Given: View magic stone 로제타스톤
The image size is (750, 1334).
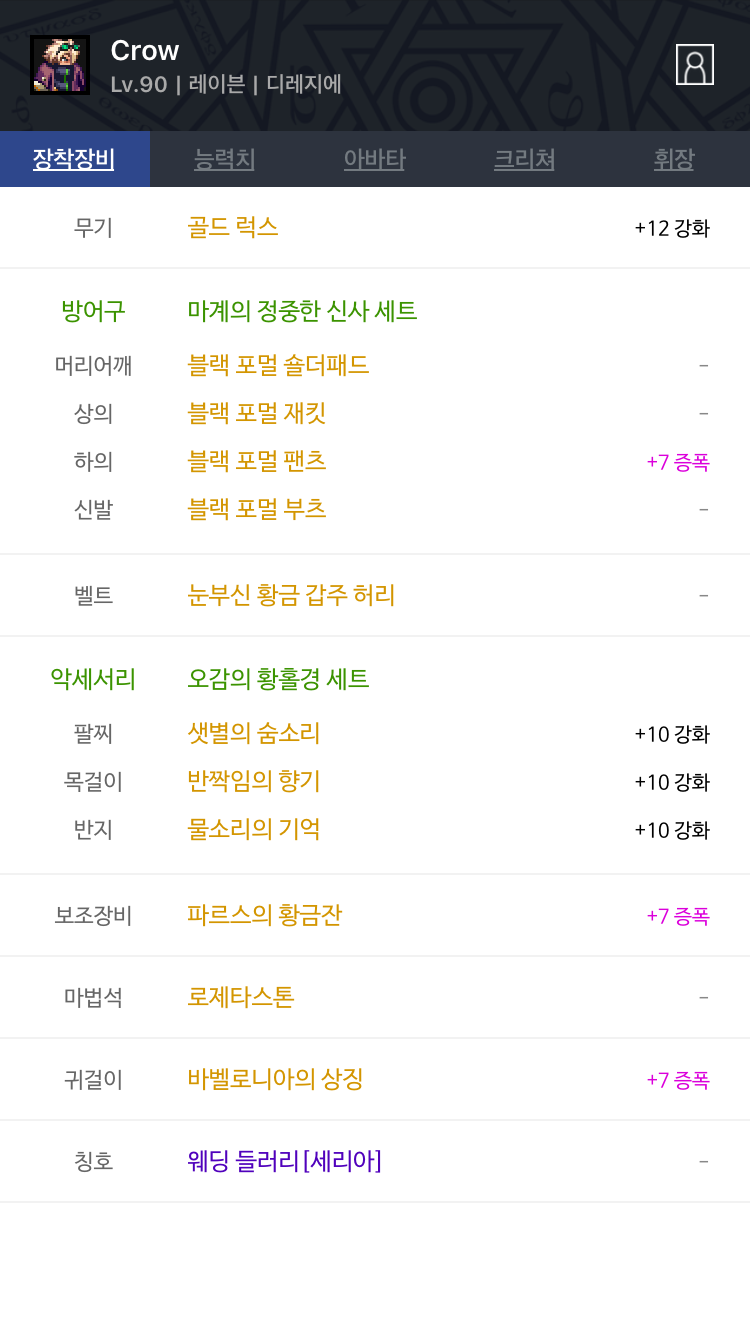Looking at the screenshot, I should [241, 997].
